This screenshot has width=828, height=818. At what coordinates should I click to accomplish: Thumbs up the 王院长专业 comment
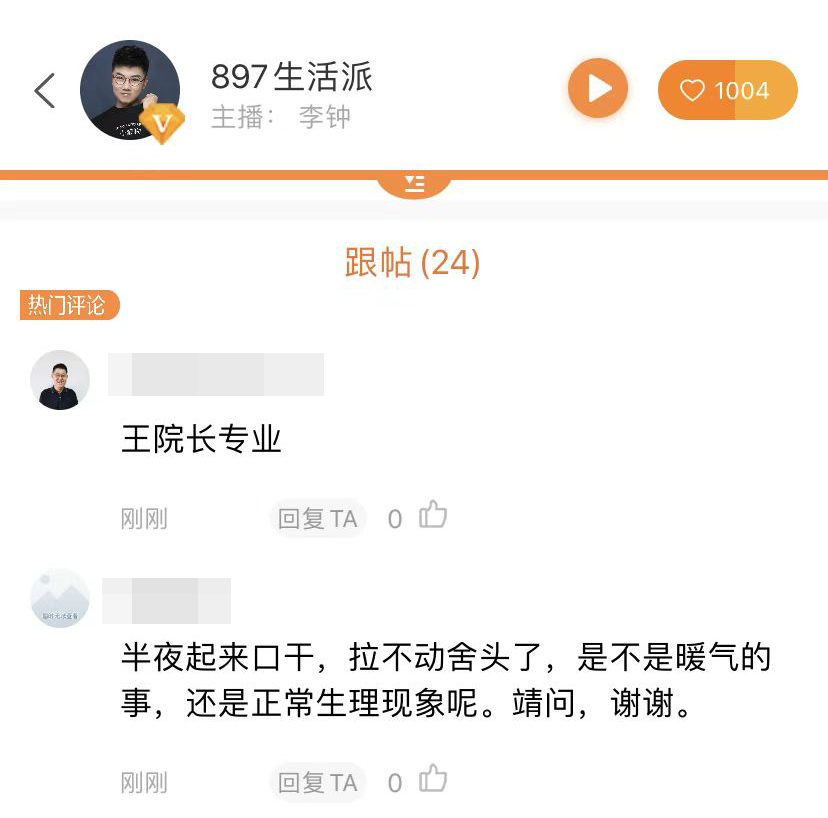point(433,516)
